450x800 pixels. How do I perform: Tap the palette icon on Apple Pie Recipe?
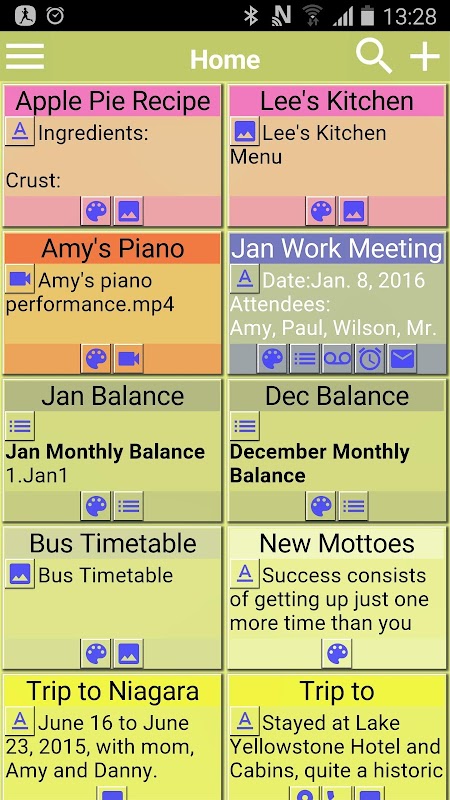(x=96, y=211)
